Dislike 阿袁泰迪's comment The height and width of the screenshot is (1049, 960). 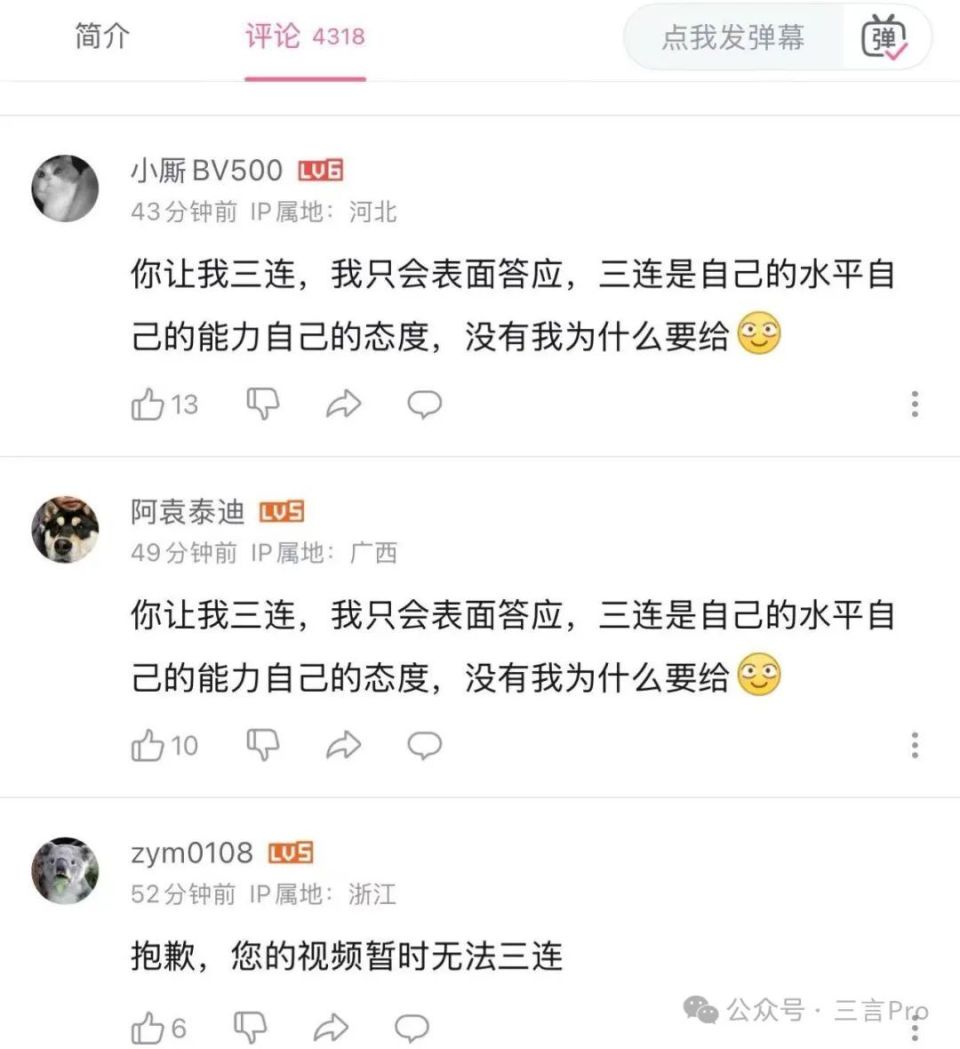click(261, 744)
